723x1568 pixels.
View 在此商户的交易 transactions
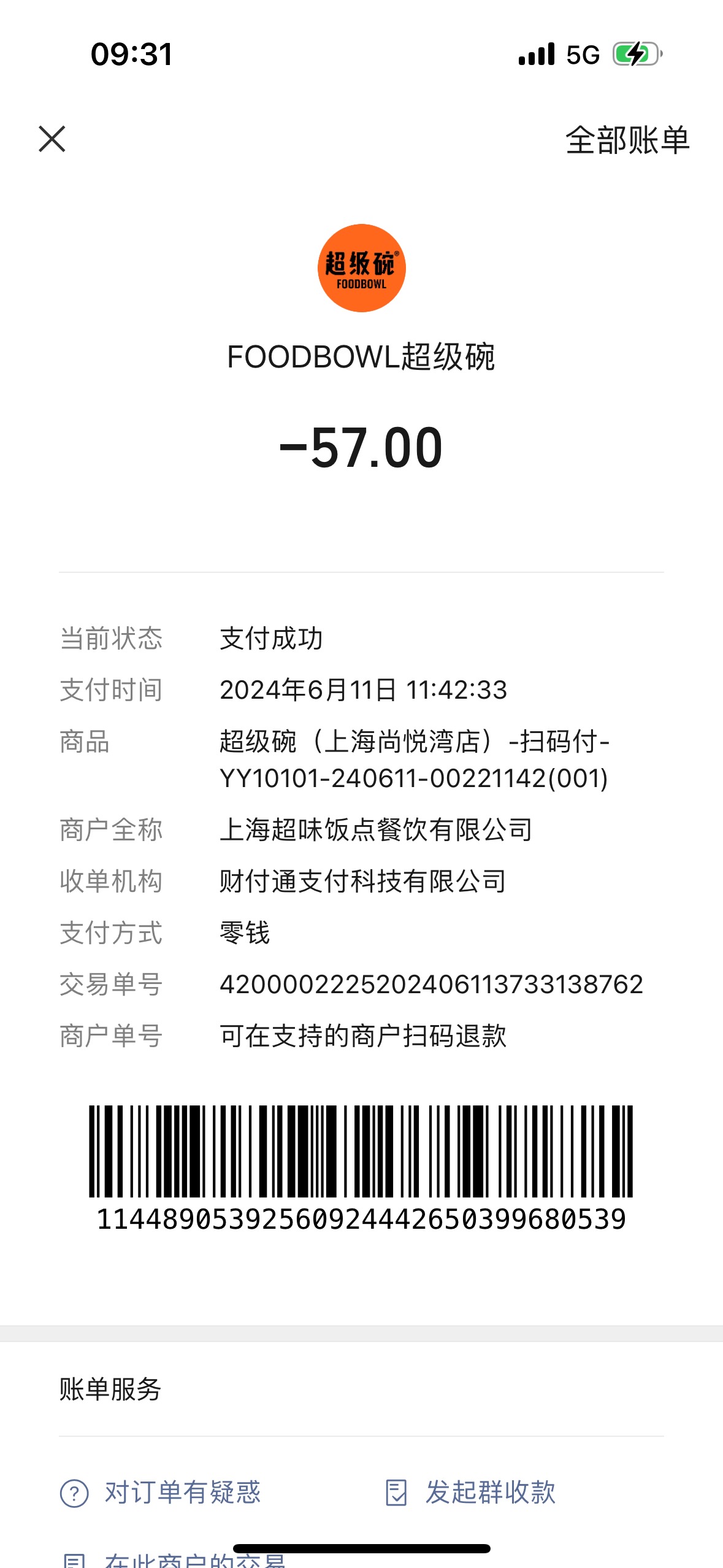point(174,1559)
